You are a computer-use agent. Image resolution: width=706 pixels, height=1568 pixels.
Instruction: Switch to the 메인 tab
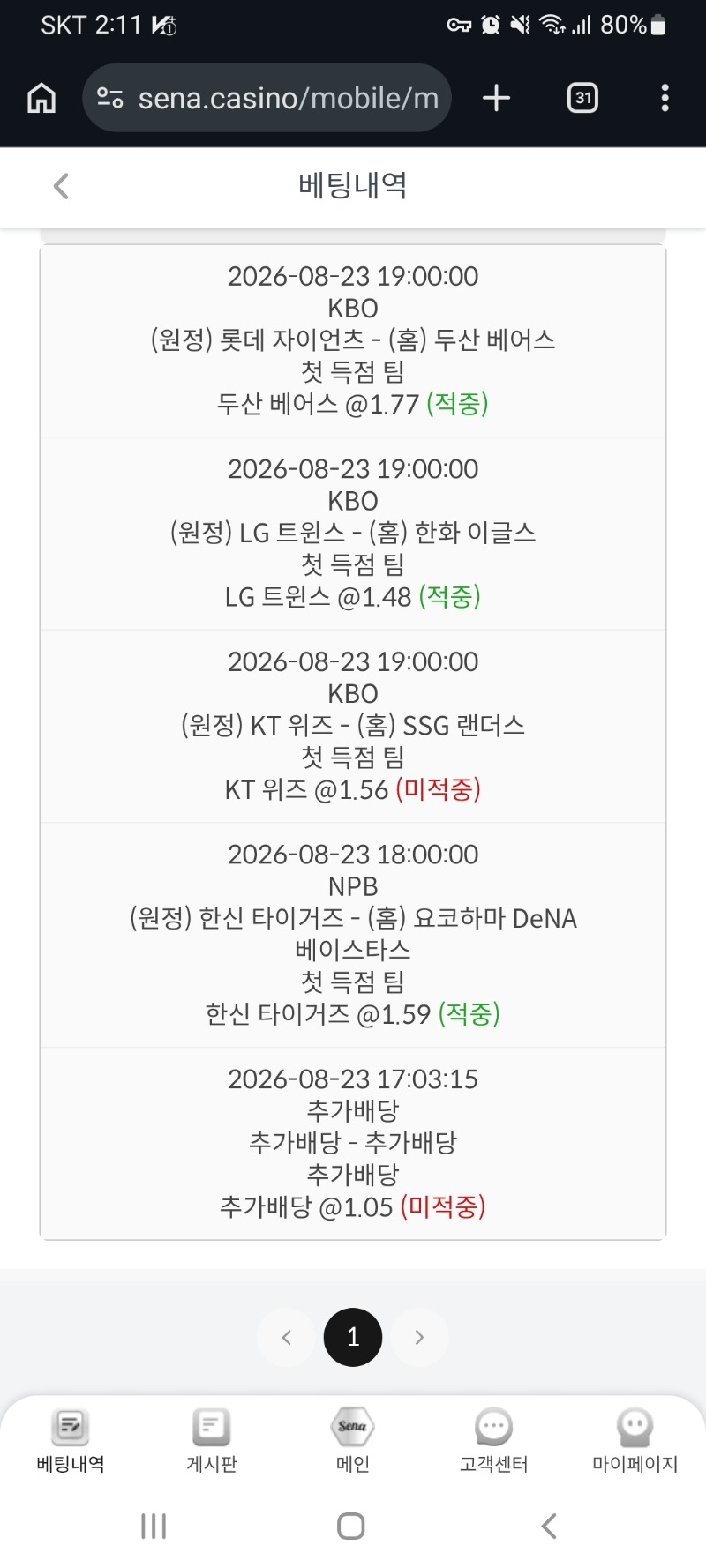point(353,1440)
